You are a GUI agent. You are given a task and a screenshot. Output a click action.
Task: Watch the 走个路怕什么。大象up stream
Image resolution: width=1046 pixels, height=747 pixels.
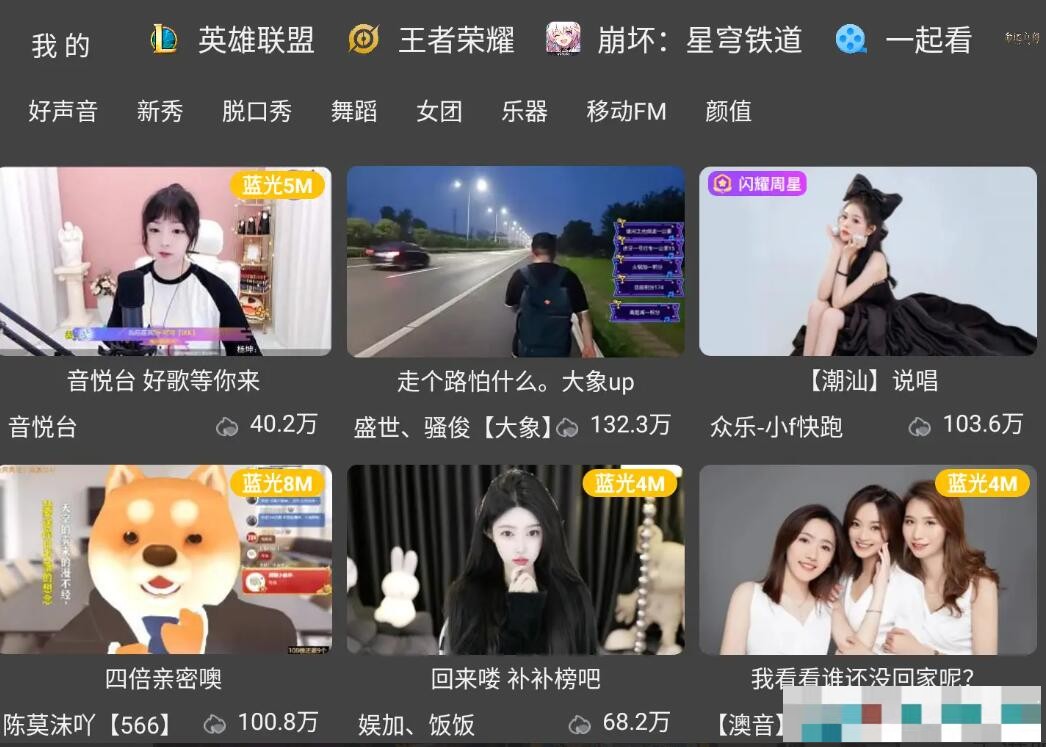[515, 262]
